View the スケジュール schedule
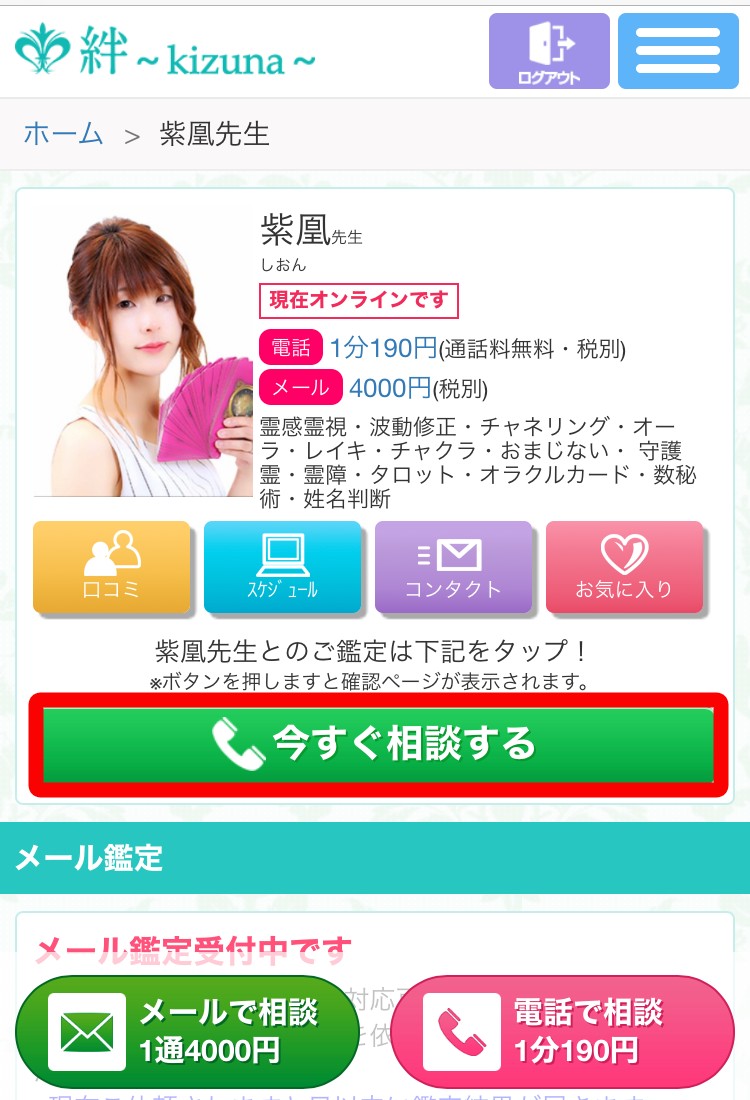This screenshot has height=1100, width=750. tap(282, 566)
